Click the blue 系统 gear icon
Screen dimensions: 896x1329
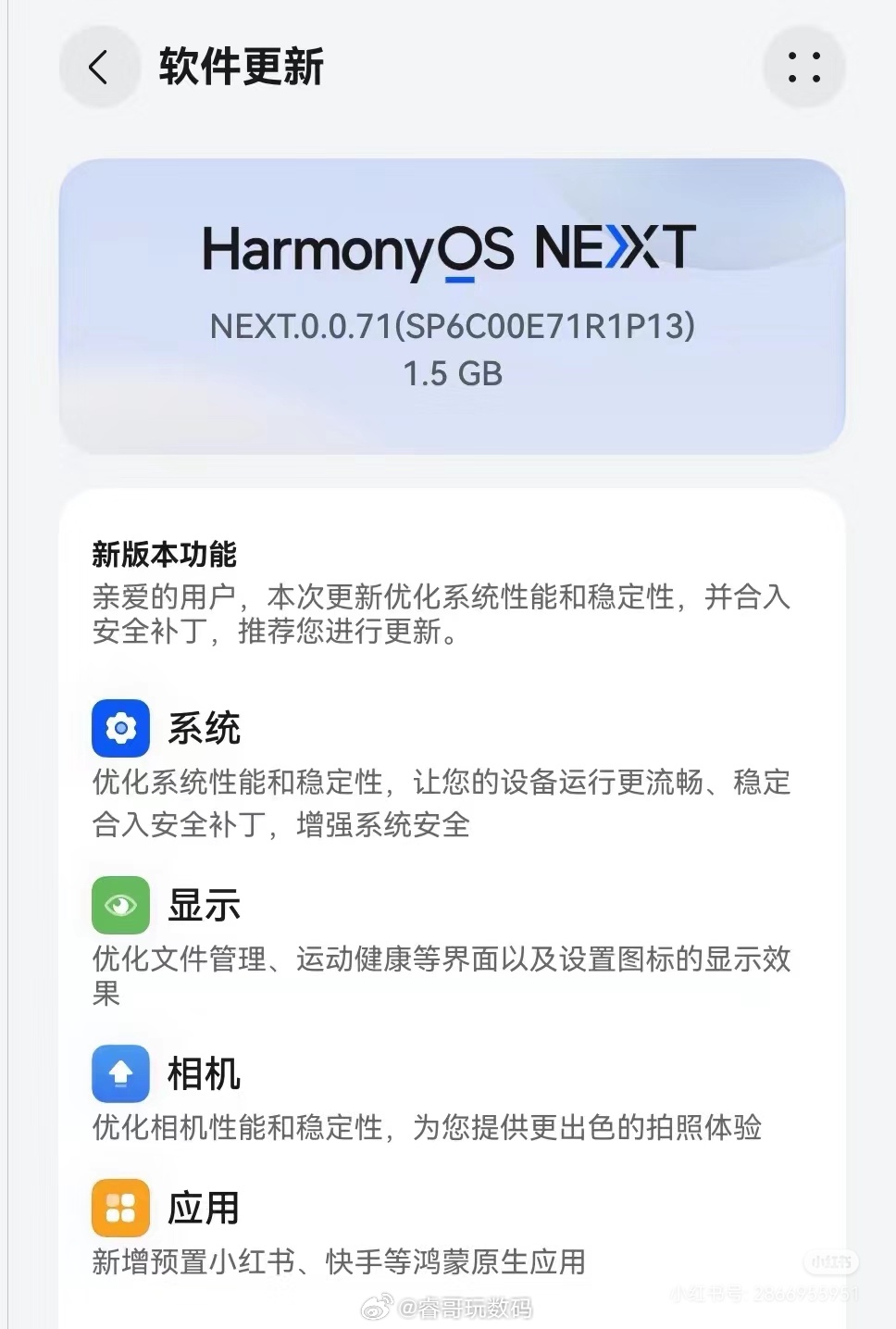pyautogui.click(x=120, y=728)
